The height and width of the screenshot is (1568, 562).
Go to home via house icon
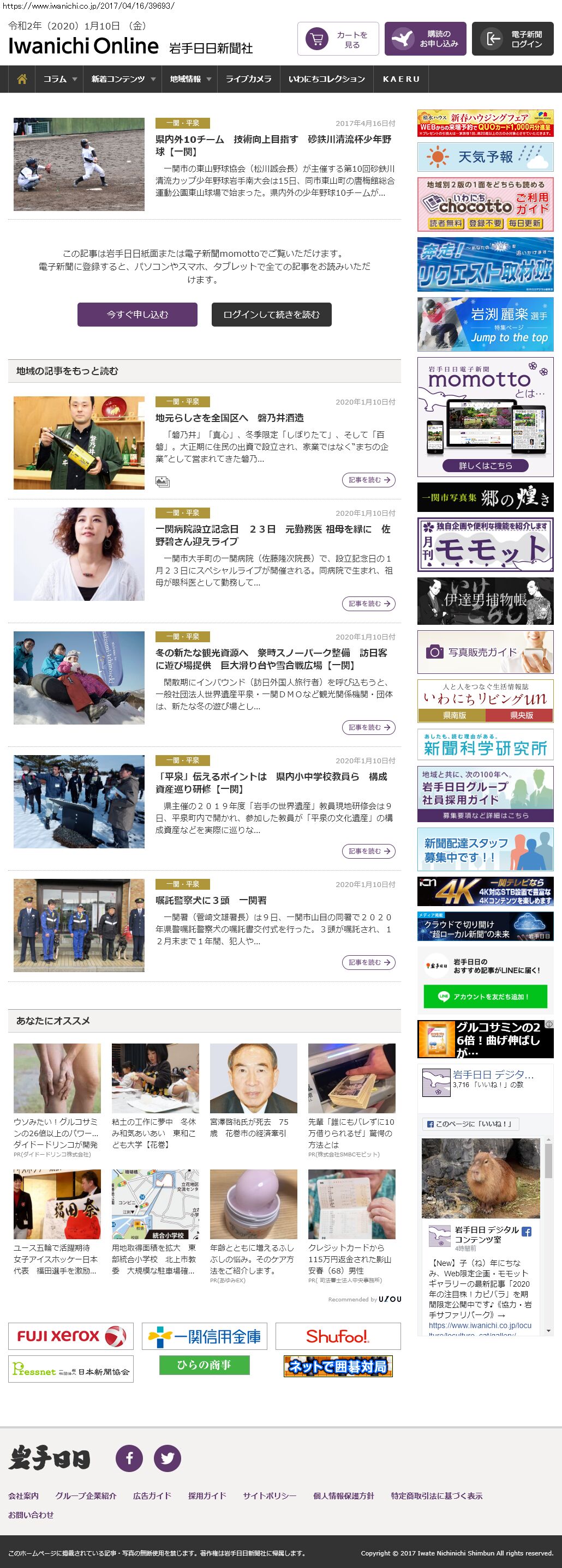coord(22,79)
